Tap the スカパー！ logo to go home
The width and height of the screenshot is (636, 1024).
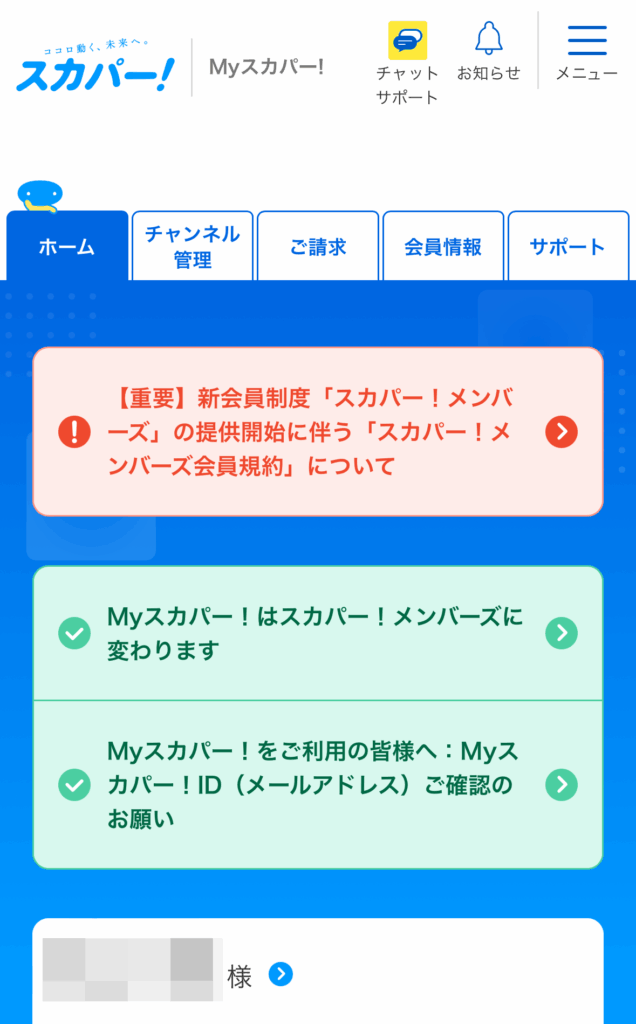click(96, 68)
